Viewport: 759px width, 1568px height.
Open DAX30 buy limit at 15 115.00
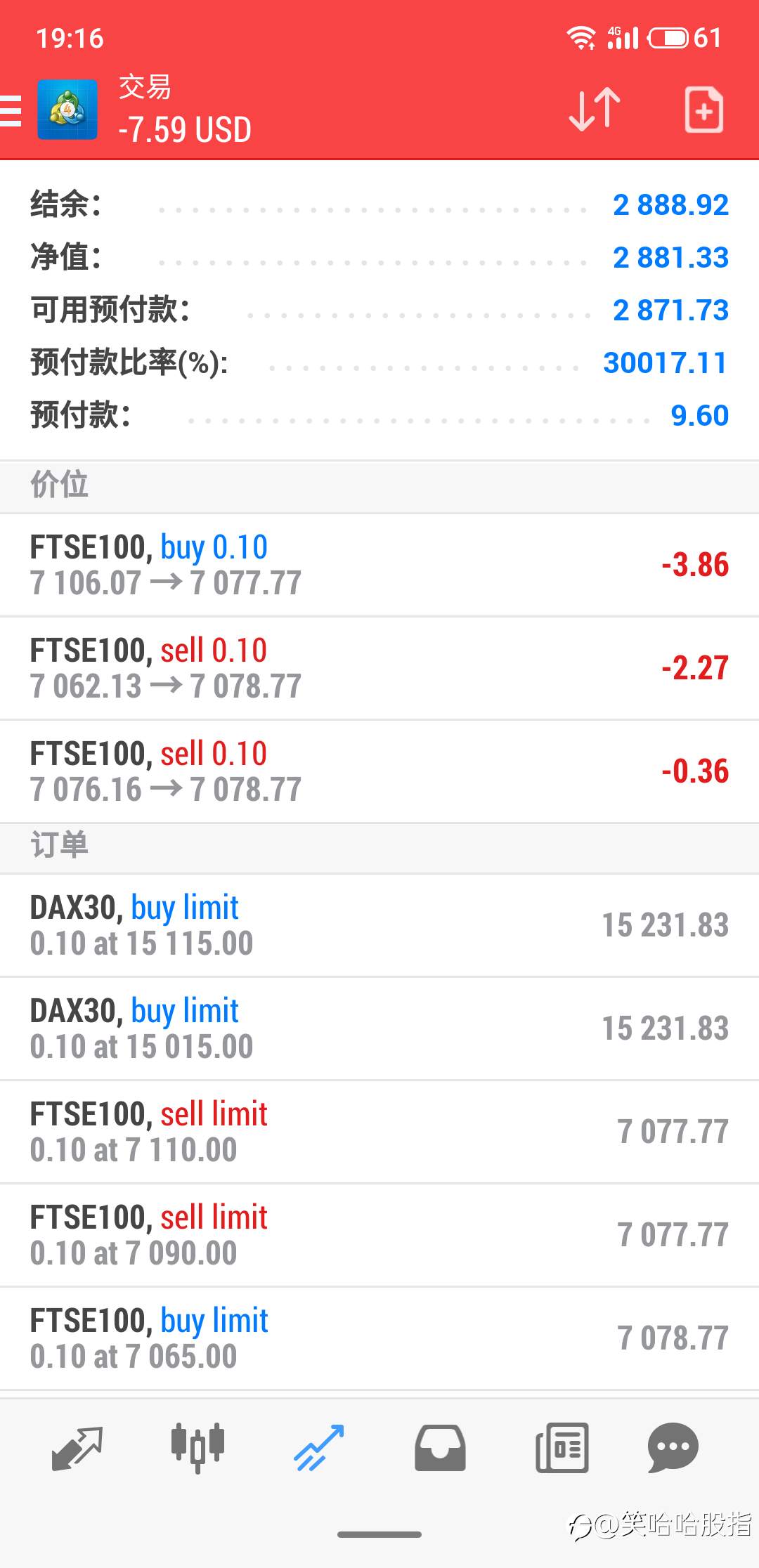[379, 925]
